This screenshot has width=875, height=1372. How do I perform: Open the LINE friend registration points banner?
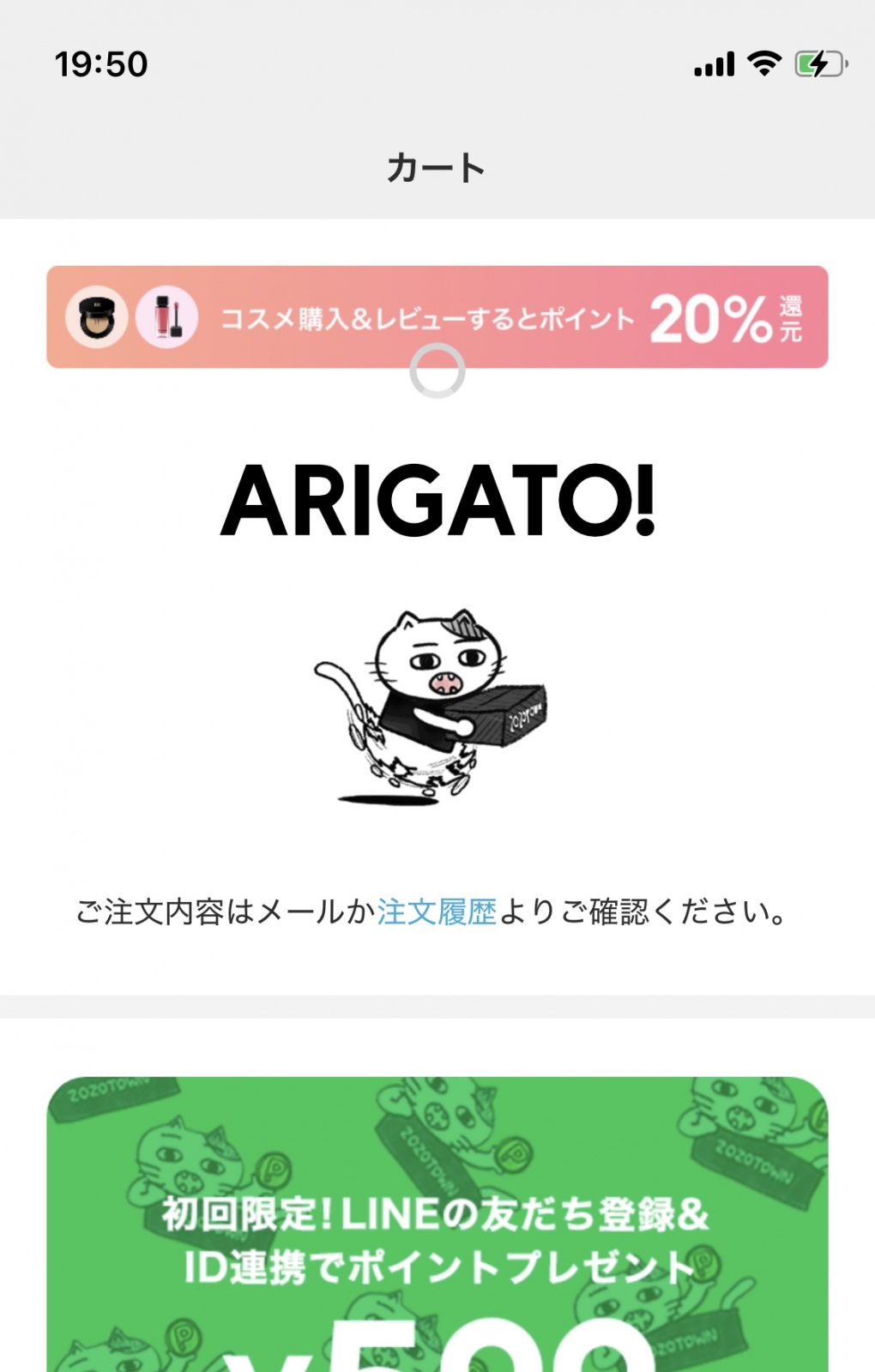click(x=437, y=1226)
